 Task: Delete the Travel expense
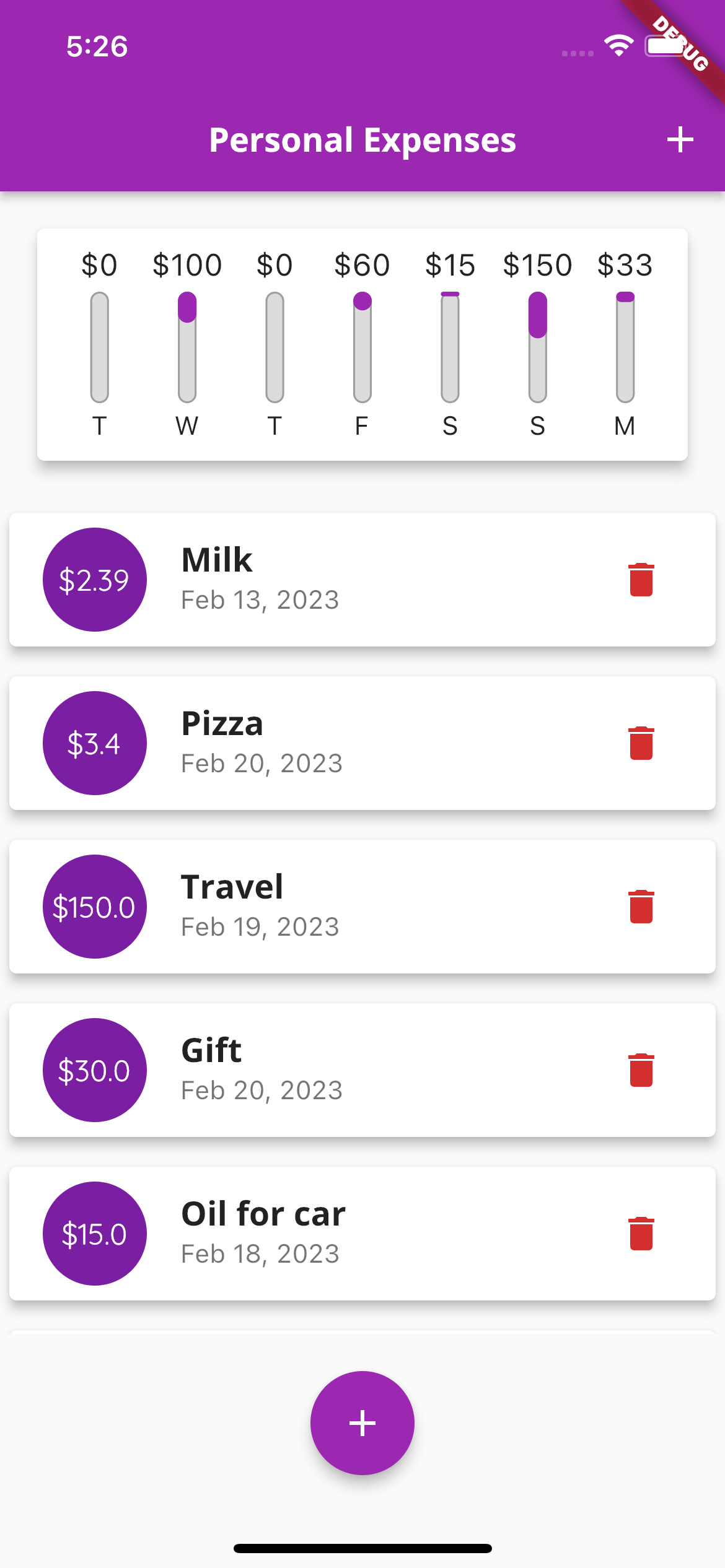[640, 906]
